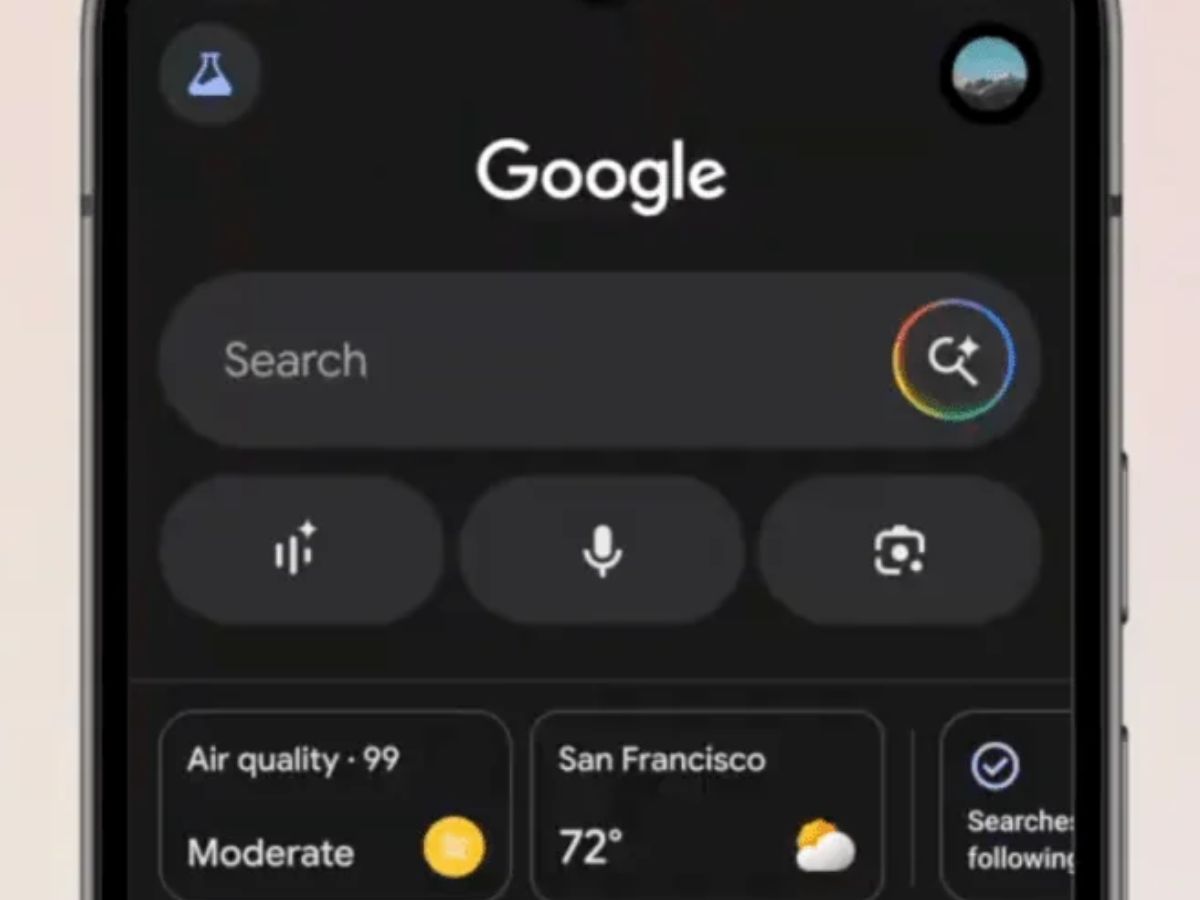Start voice search with the microphone
This screenshot has width=1200, height=900.
602,550
